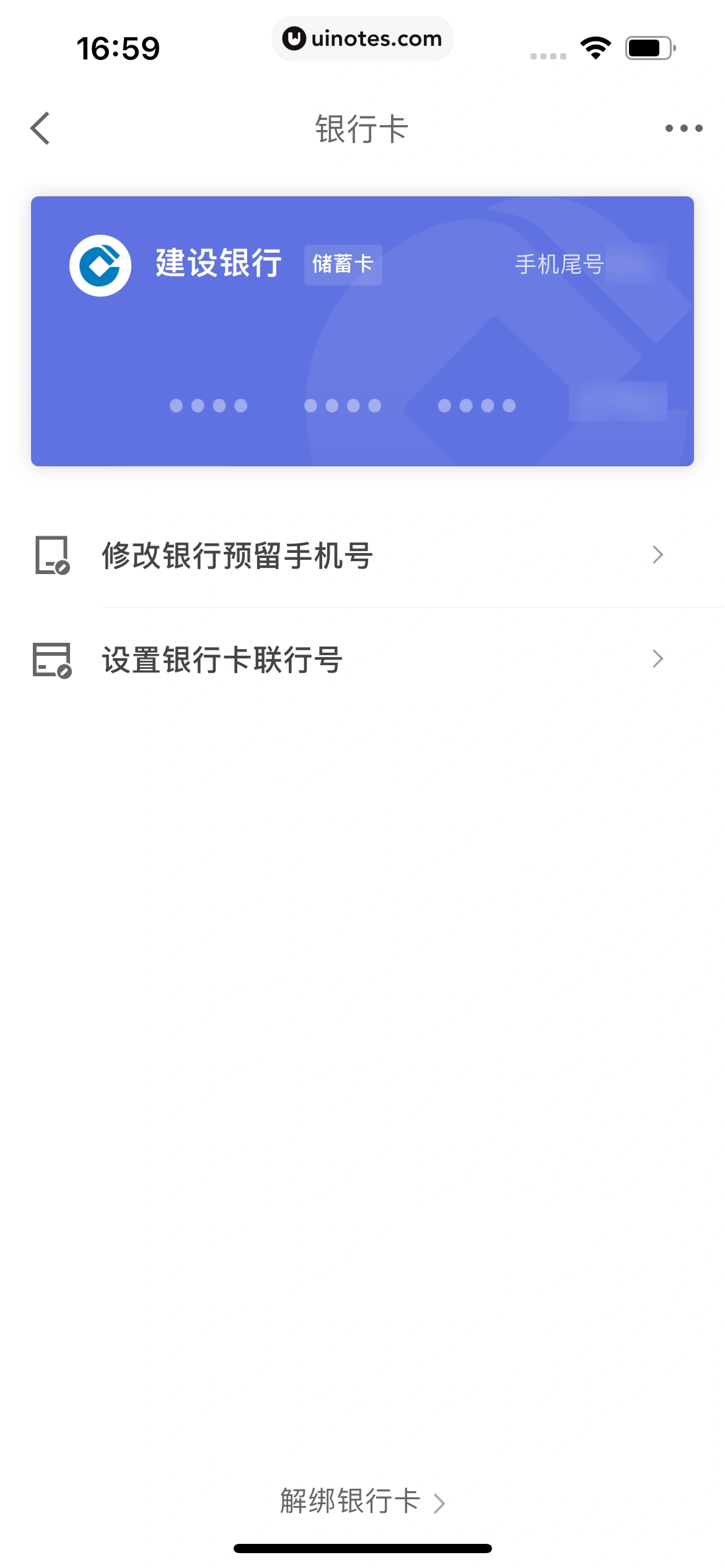Open the three-dot overflow menu
Image resolution: width=725 pixels, height=1568 pixels.
(683, 128)
